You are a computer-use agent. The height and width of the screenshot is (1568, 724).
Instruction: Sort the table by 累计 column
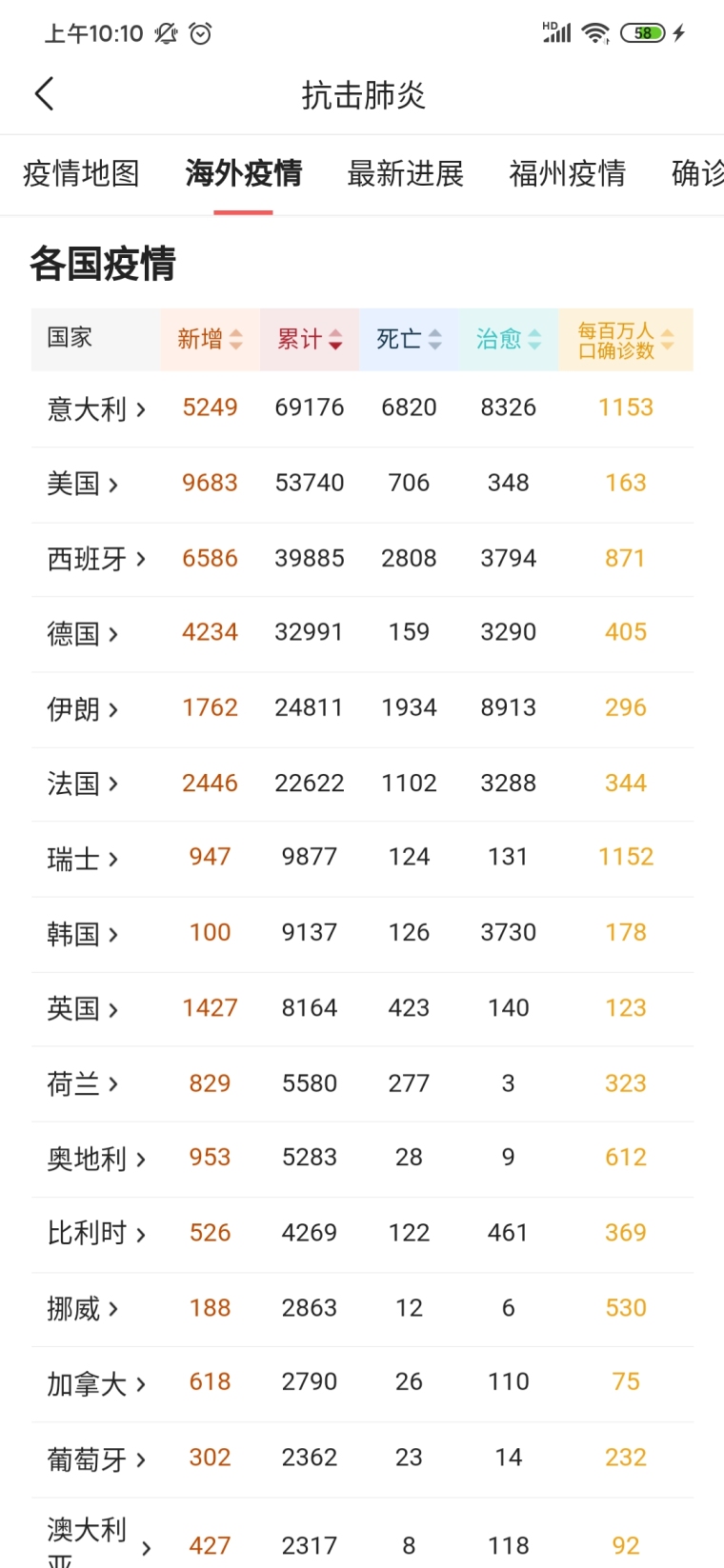click(310, 339)
